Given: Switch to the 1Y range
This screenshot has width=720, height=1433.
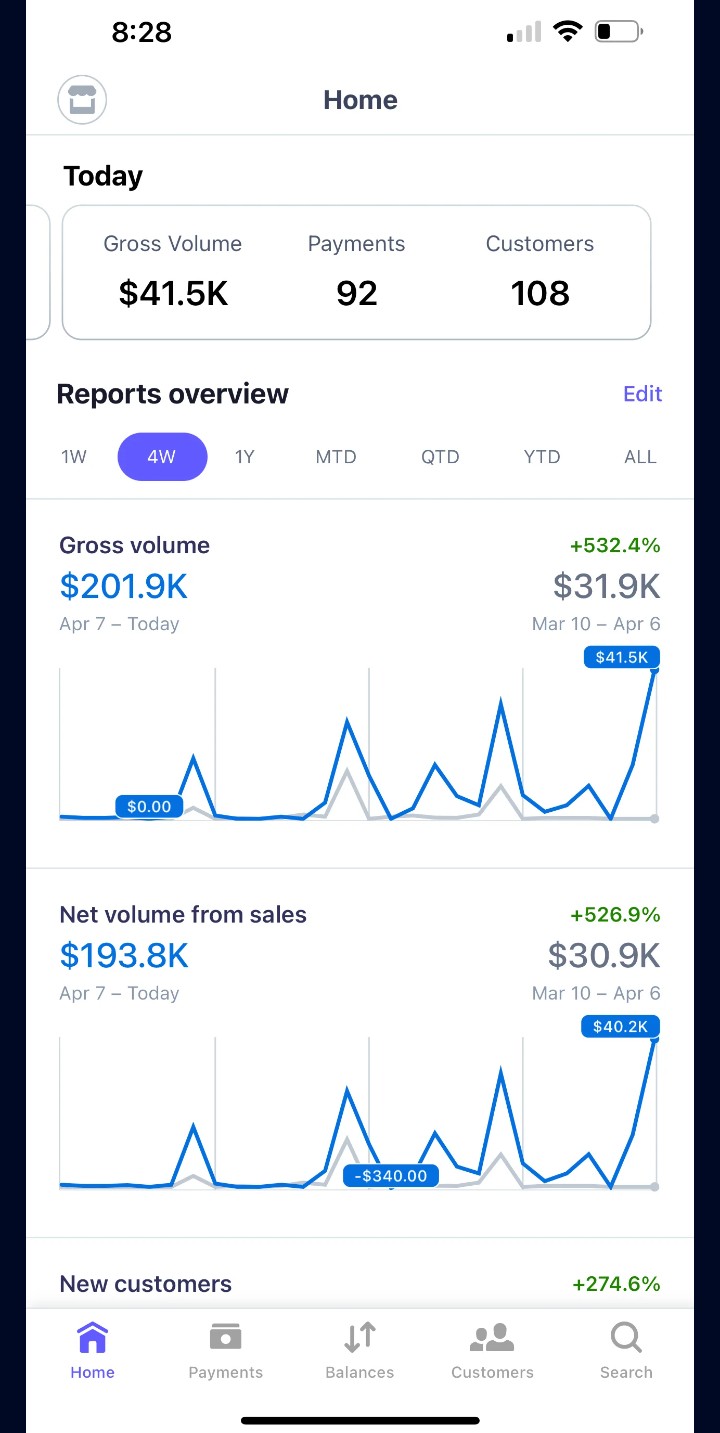Looking at the screenshot, I should pos(245,457).
